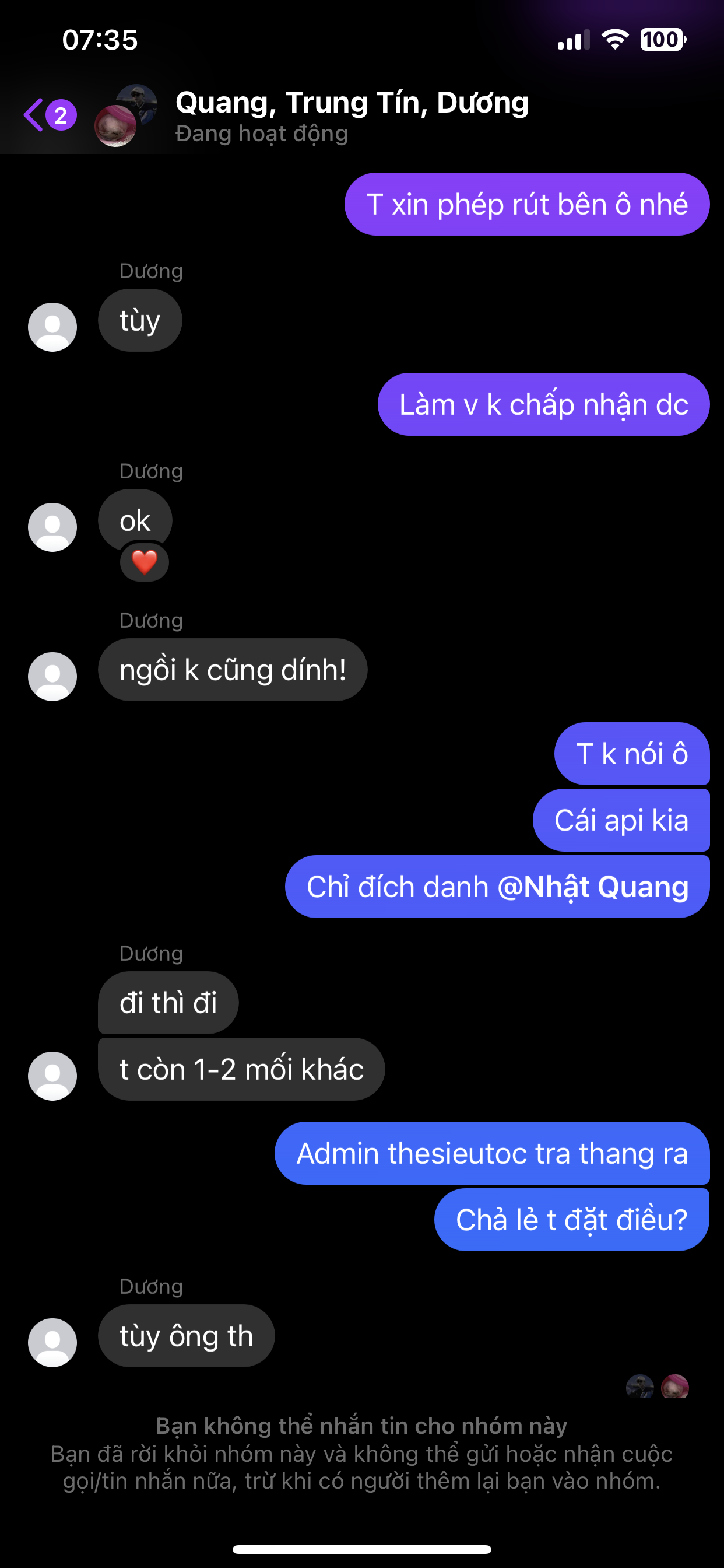Tap the group profile picture in the header
The height and width of the screenshot is (1568, 724).
click(x=126, y=116)
